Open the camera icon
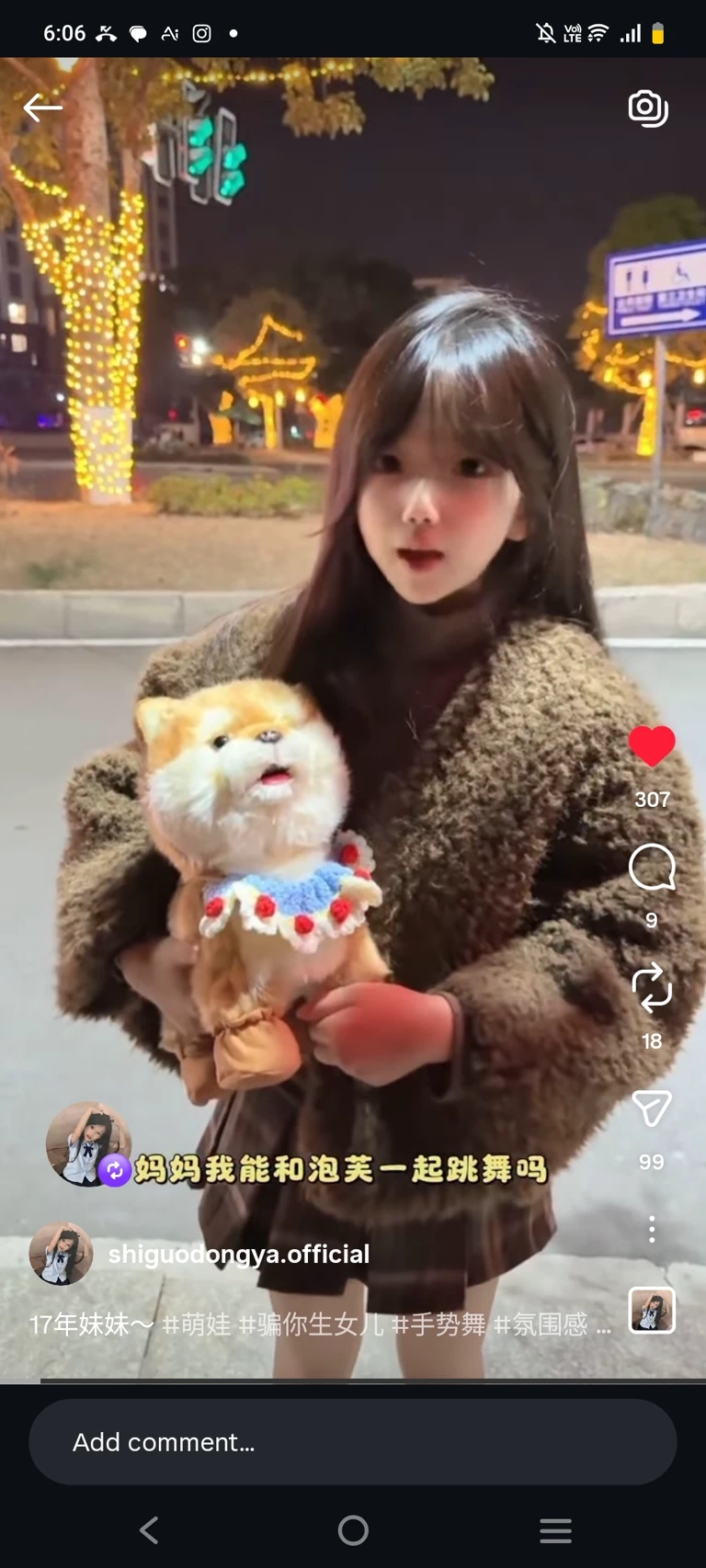706x1568 pixels. [x=648, y=108]
